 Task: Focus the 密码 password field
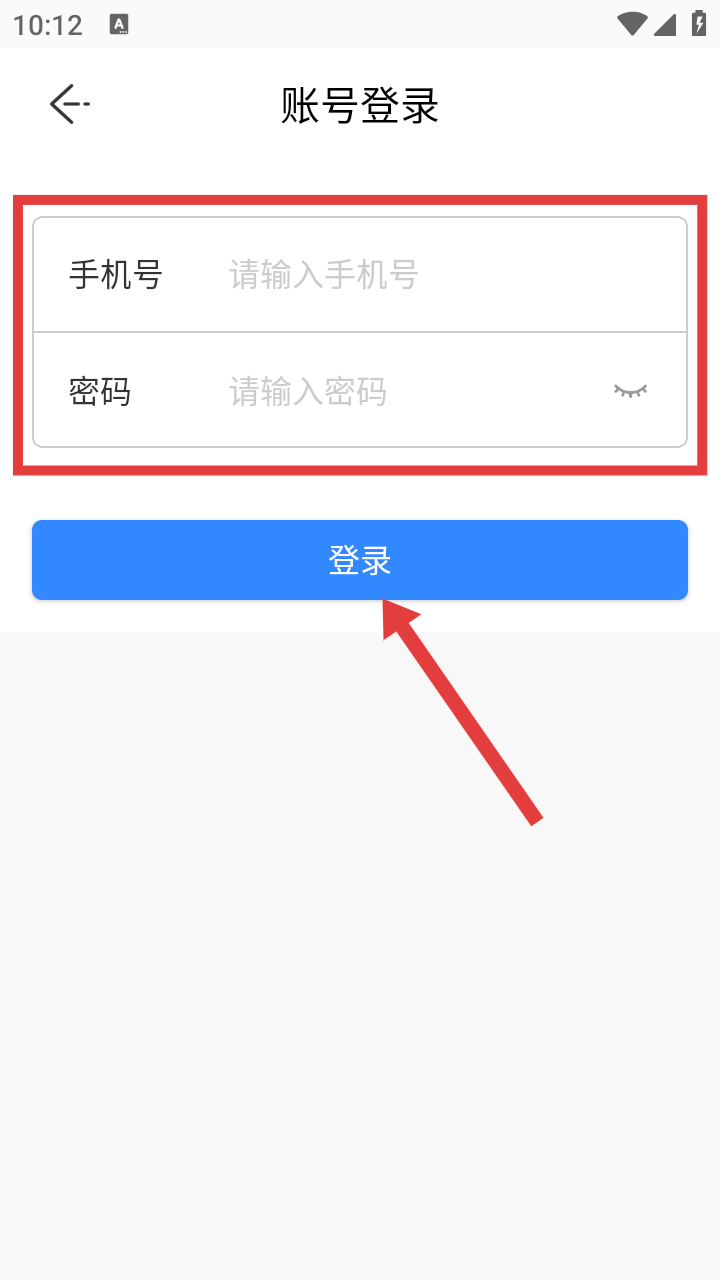[400, 391]
